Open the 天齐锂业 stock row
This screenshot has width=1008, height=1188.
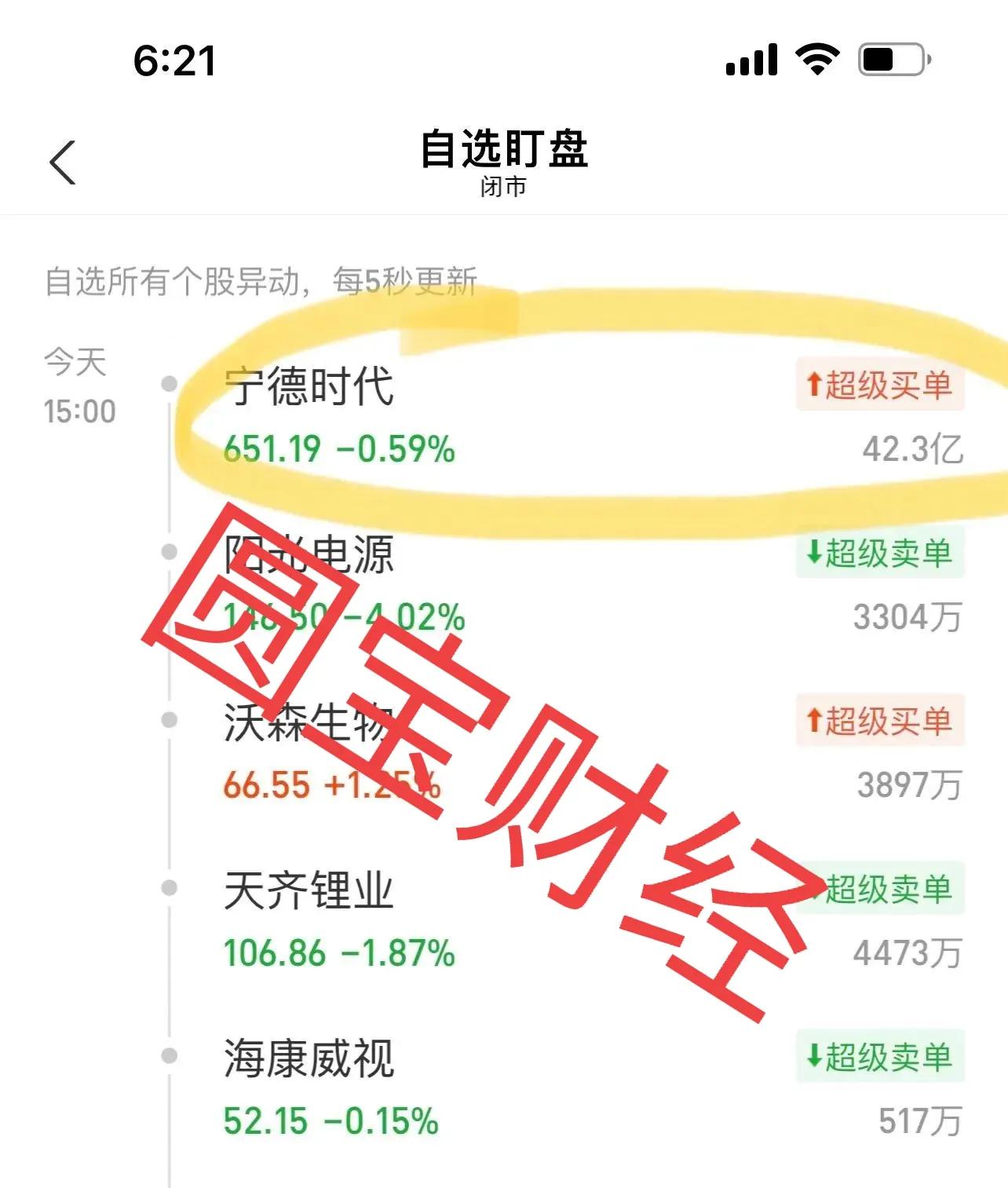pos(309,890)
